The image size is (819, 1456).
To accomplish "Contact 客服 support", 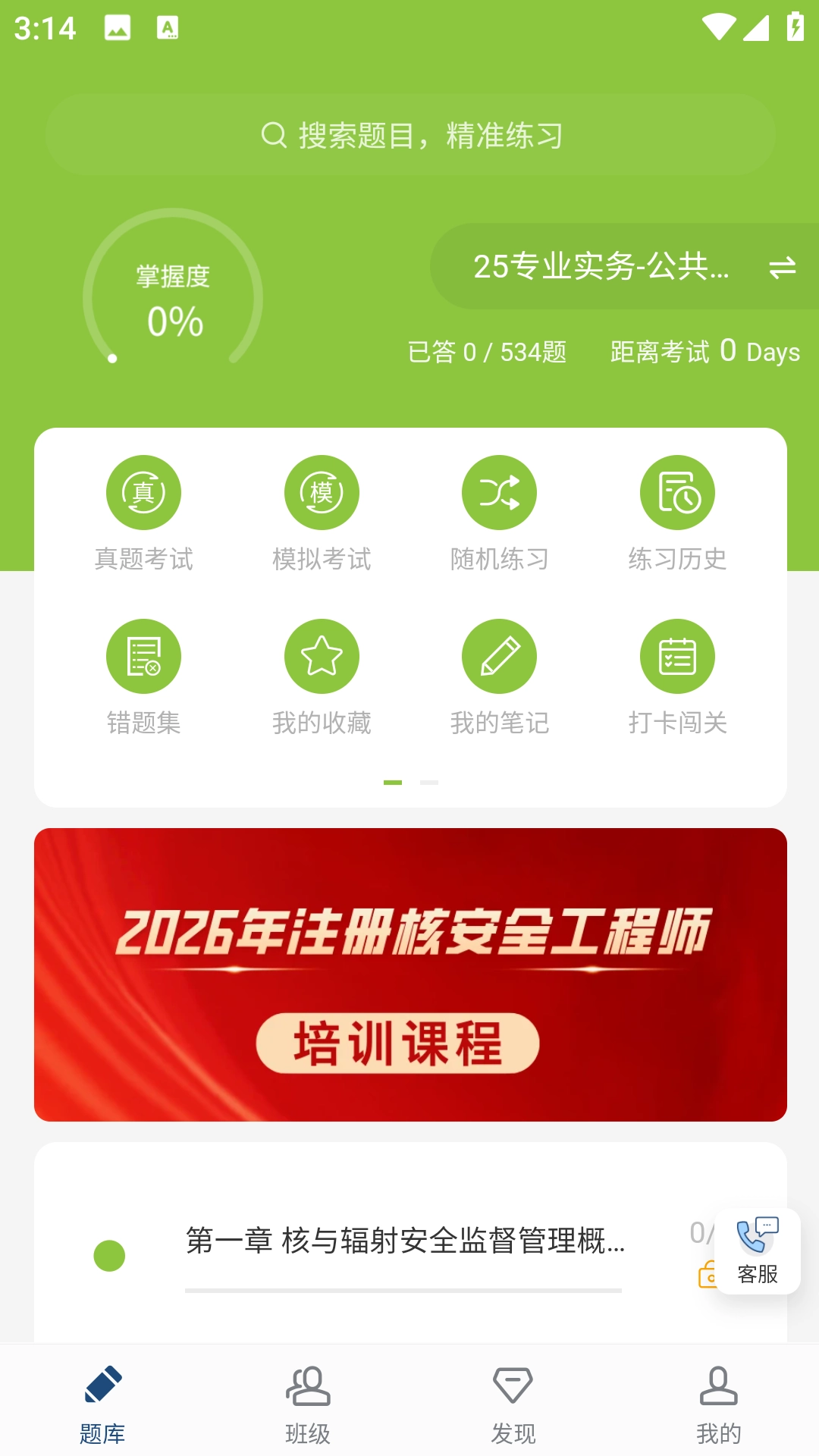I will [x=757, y=1252].
